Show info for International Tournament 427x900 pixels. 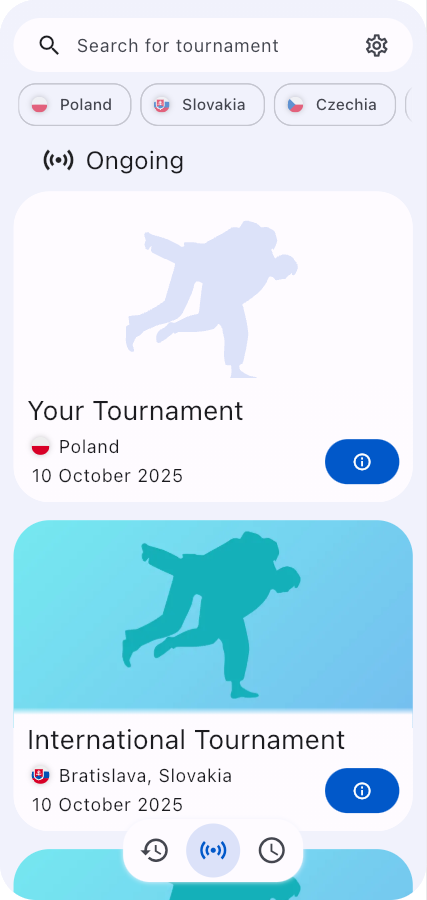click(x=362, y=791)
